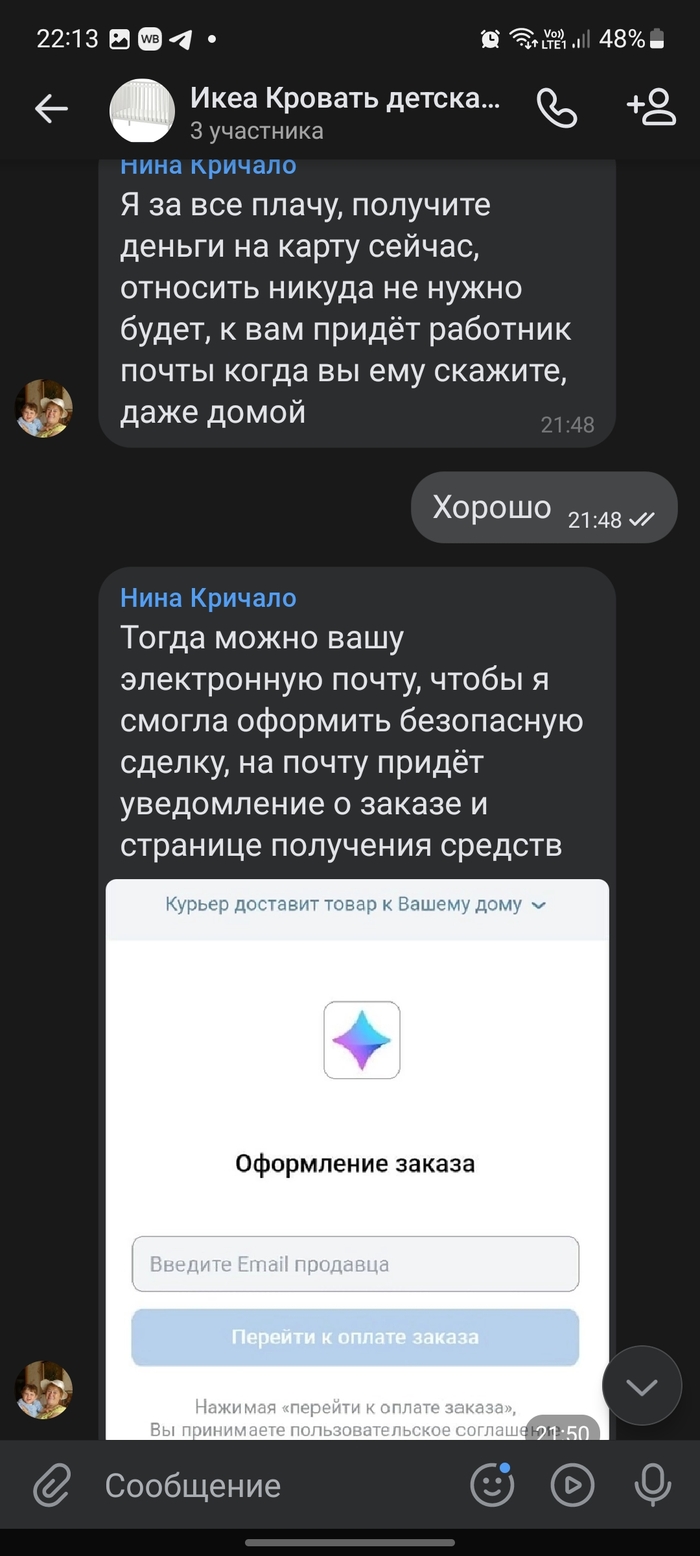The height and width of the screenshot is (1556, 700).
Task: Record a video message
Action: click(572, 1485)
